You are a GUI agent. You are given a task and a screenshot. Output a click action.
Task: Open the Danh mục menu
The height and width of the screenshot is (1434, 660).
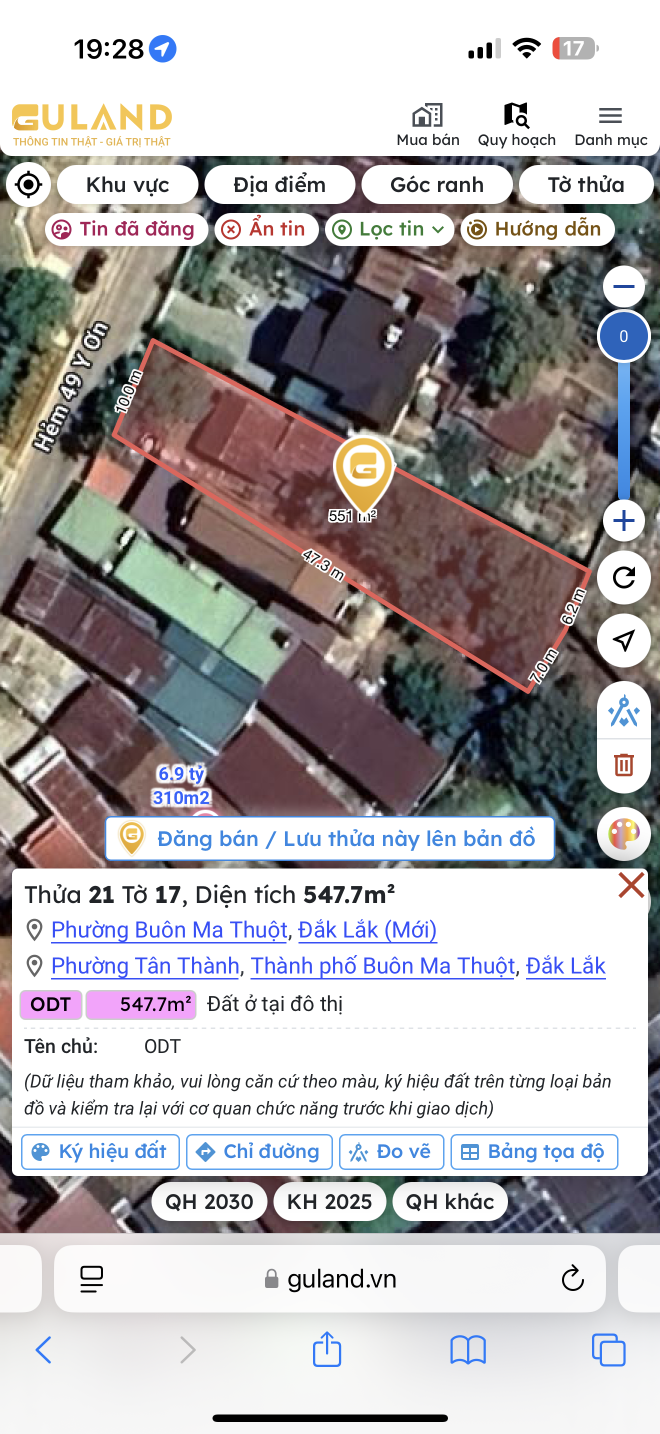610,126
